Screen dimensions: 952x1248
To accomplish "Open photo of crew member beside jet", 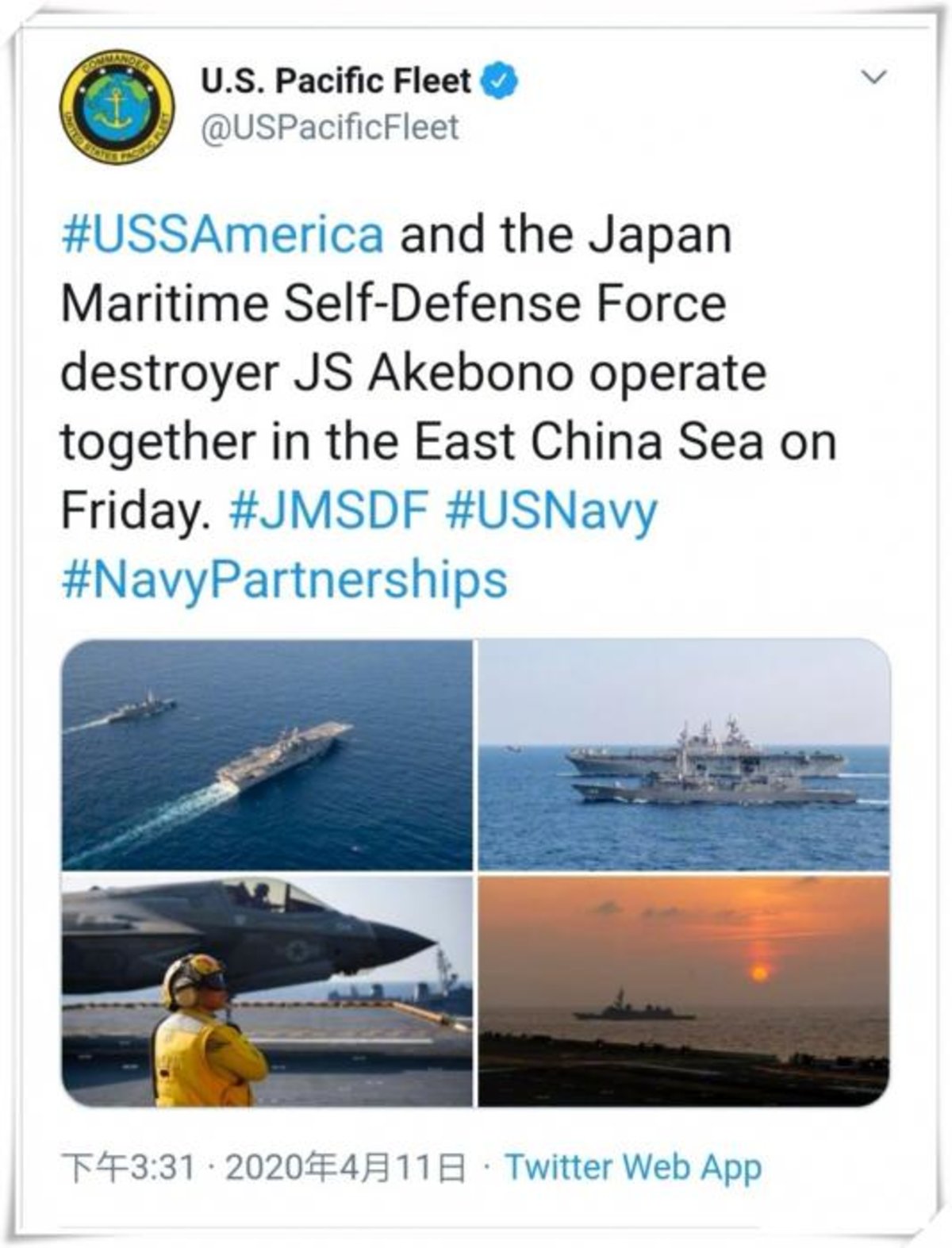I will point(267,991).
